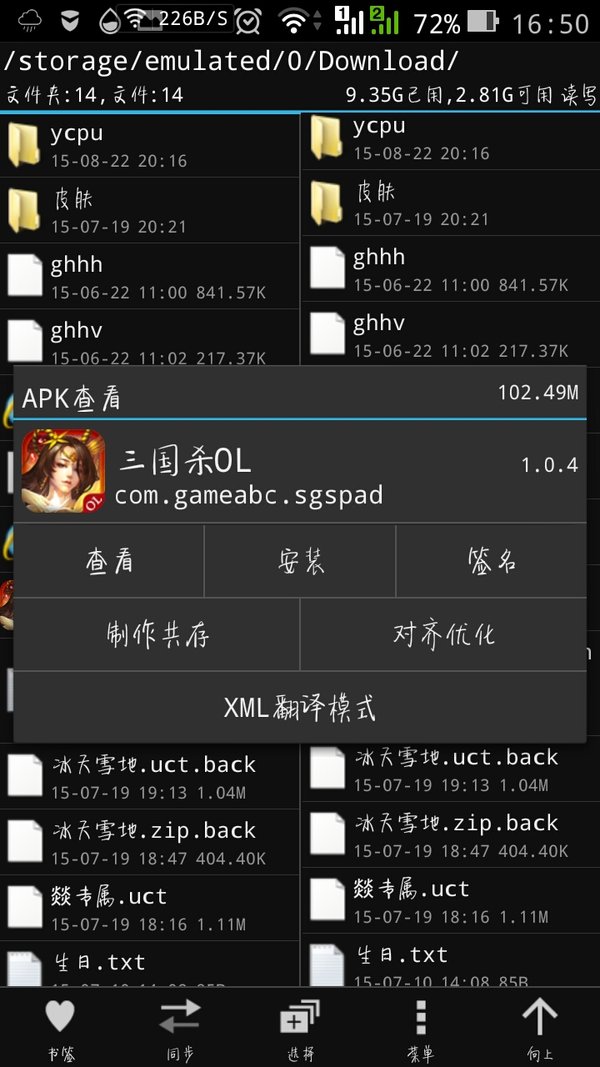Select 制作共存 option
The width and height of the screenshot is (600, 1067).
pos(157,634)
